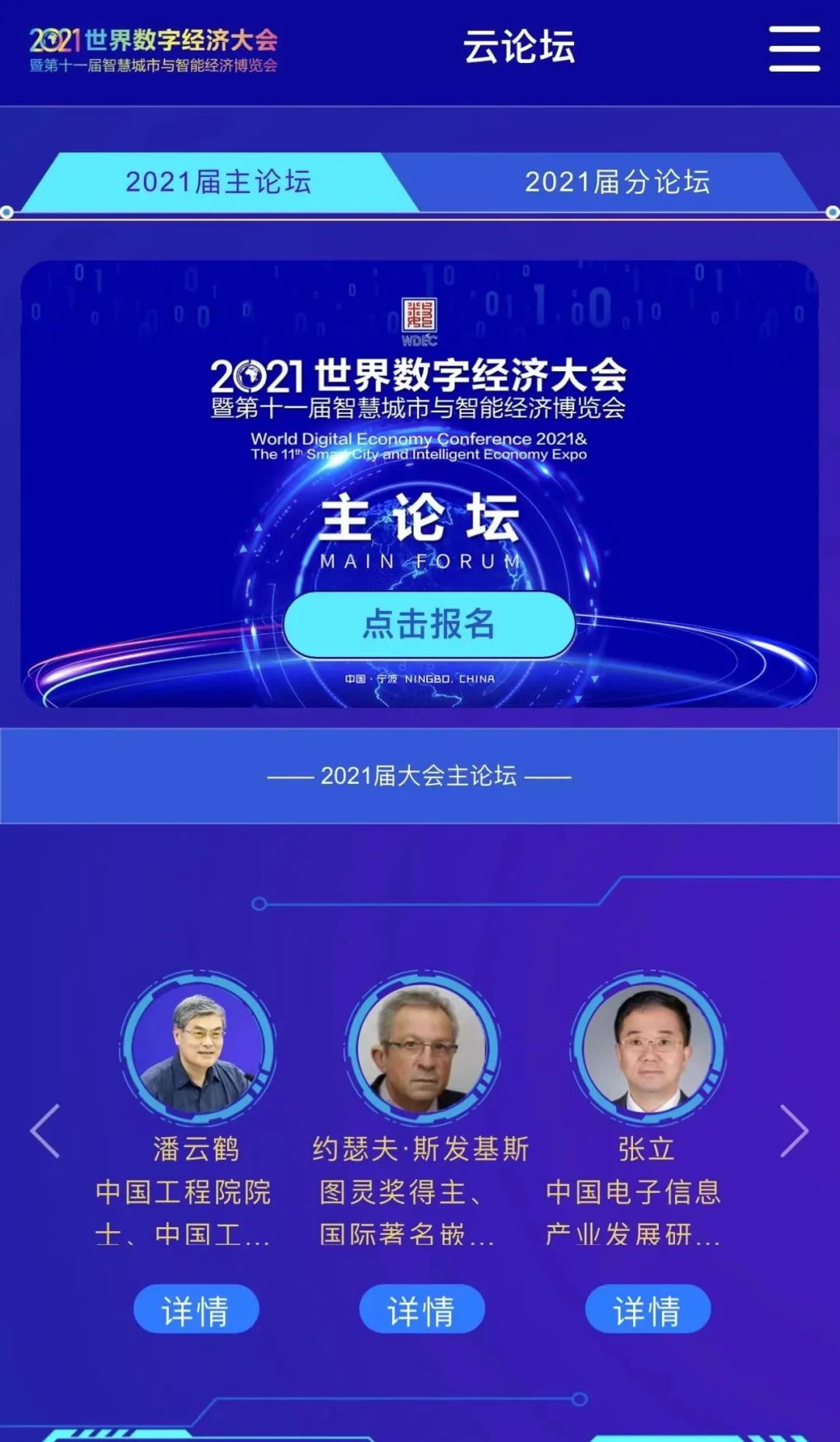Open 详情 for 约瑟夫·斯发基斯
The width and height of the screenshot is (840, 1442).
point(421,1310)
